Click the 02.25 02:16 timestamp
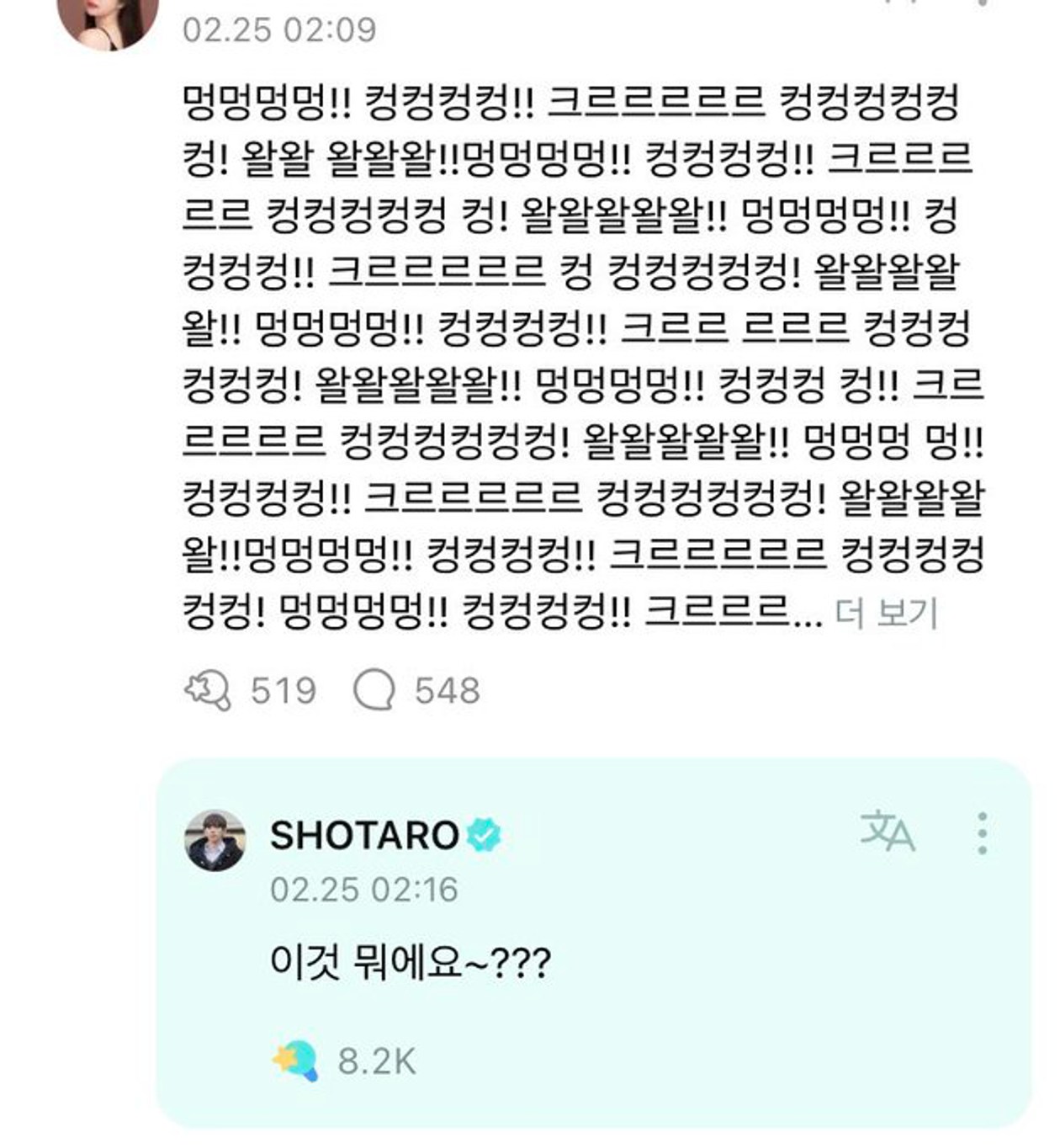This screenshot has height=1148, width=1060. (x=368, y=890)
